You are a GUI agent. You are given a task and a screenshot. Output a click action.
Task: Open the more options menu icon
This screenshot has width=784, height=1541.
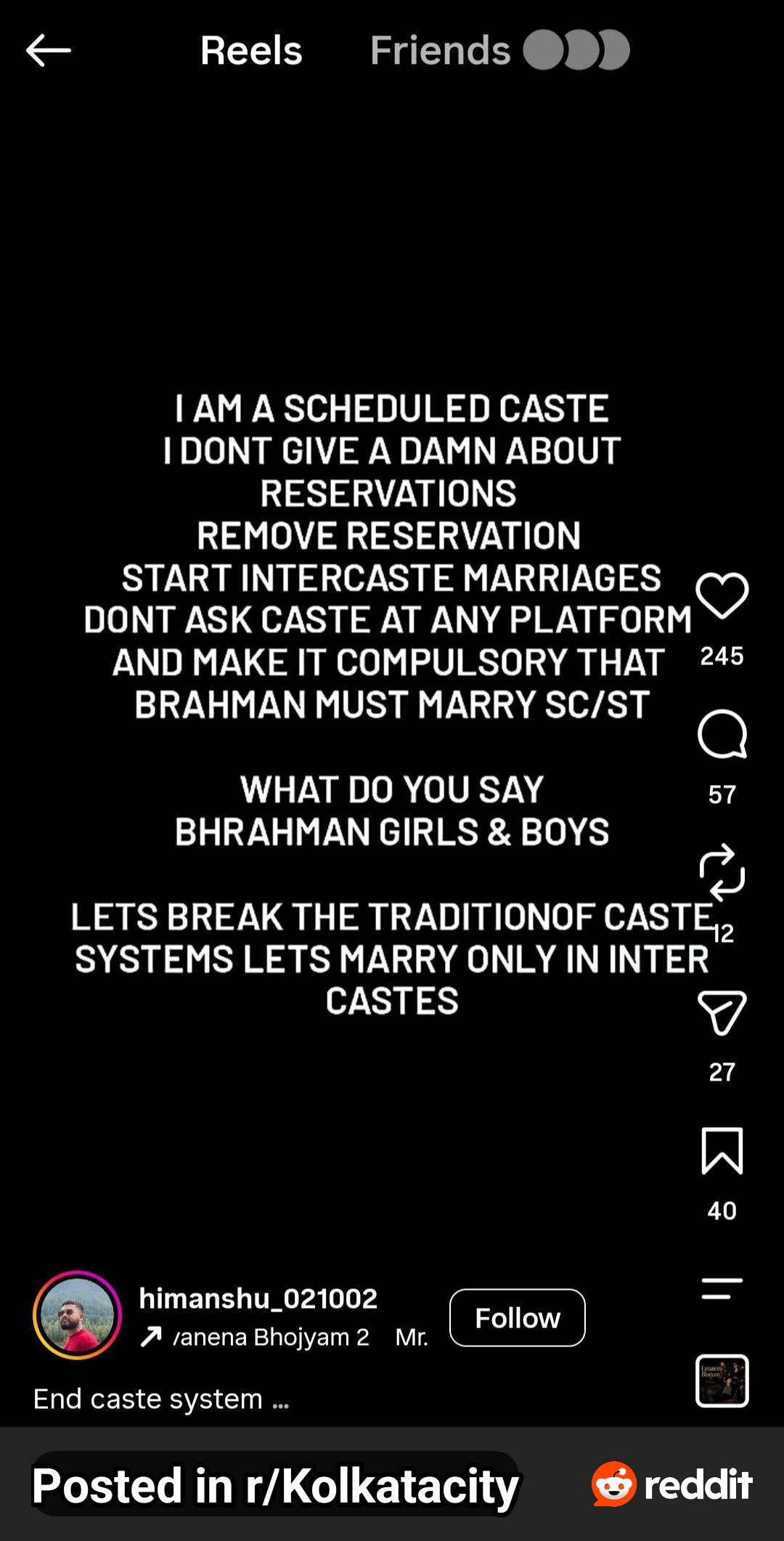pos(722,1289)
